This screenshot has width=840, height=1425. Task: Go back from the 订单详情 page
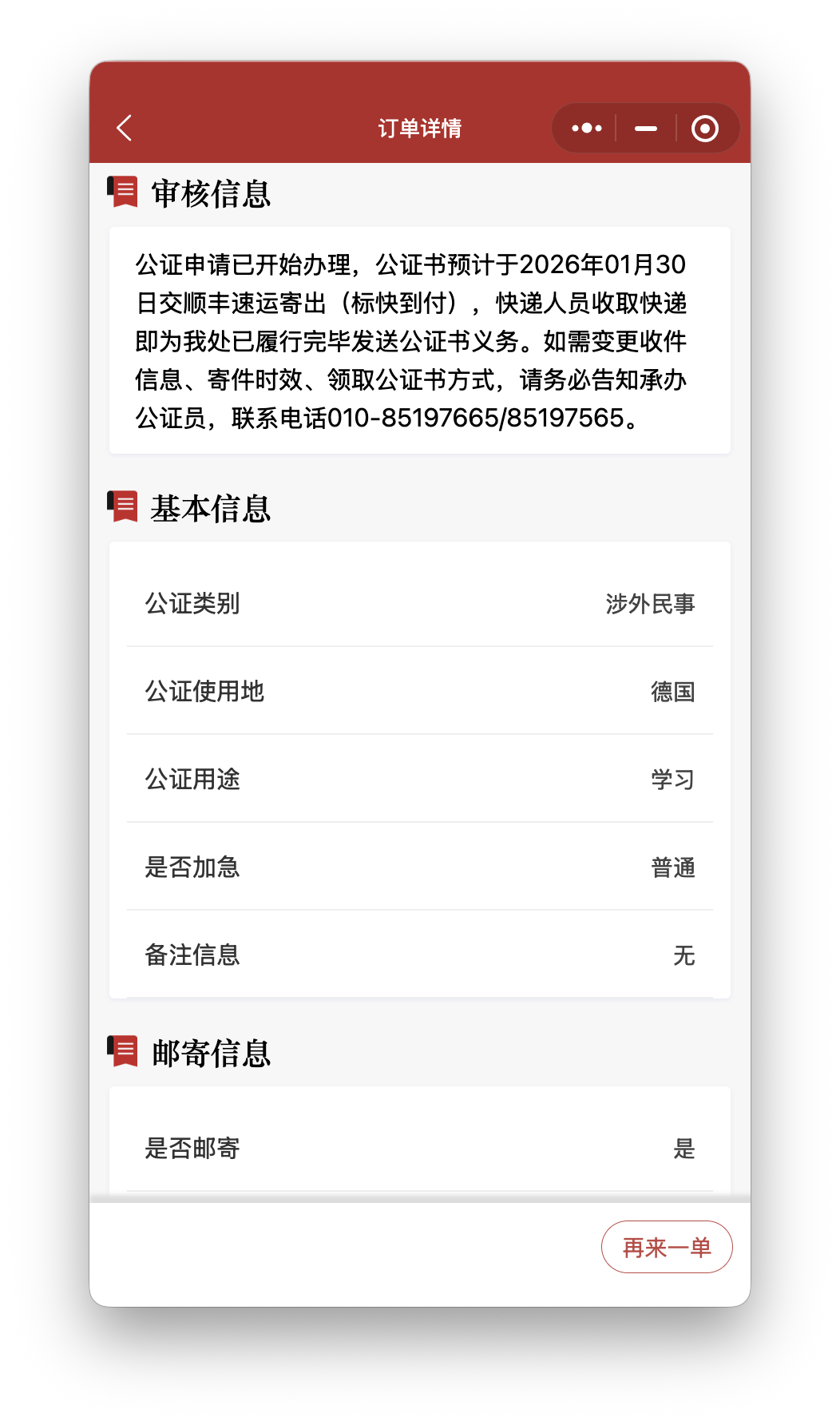pos(125,128)
